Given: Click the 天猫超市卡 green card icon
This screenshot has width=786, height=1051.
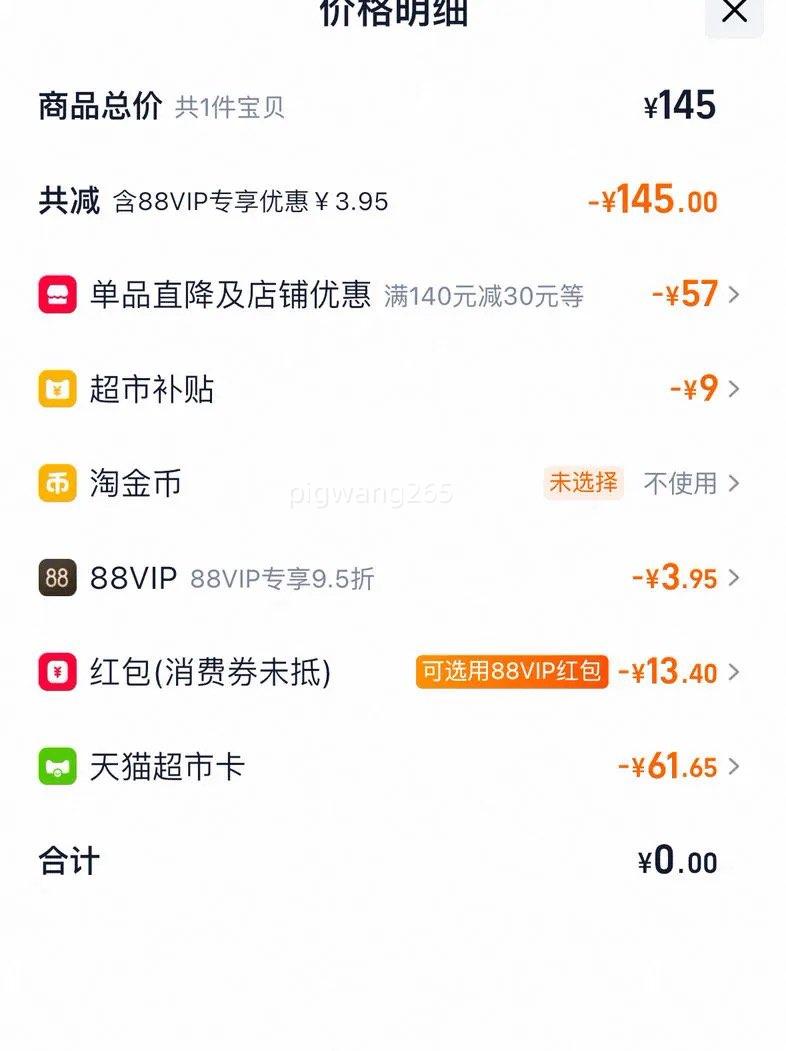Looking at the screenshot, I should (57, 766).
